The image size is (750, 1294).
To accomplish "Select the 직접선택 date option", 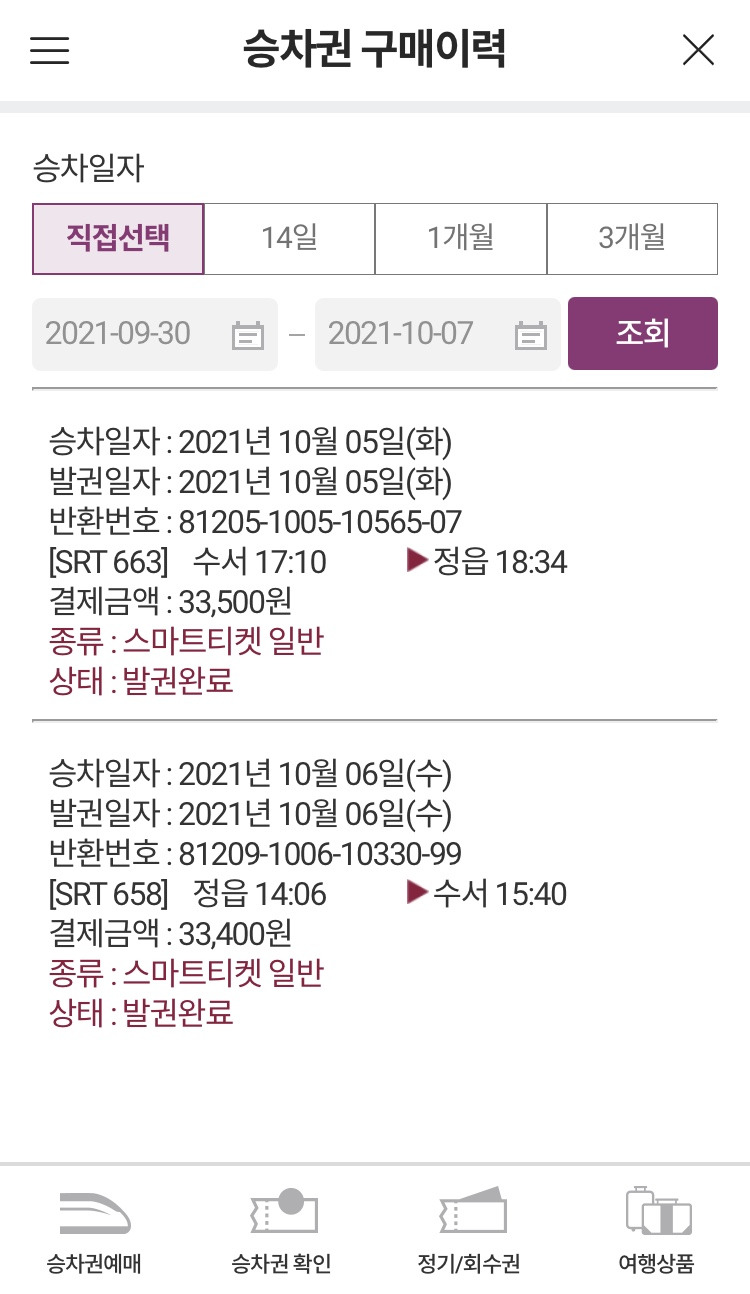I will pos(118,239).
